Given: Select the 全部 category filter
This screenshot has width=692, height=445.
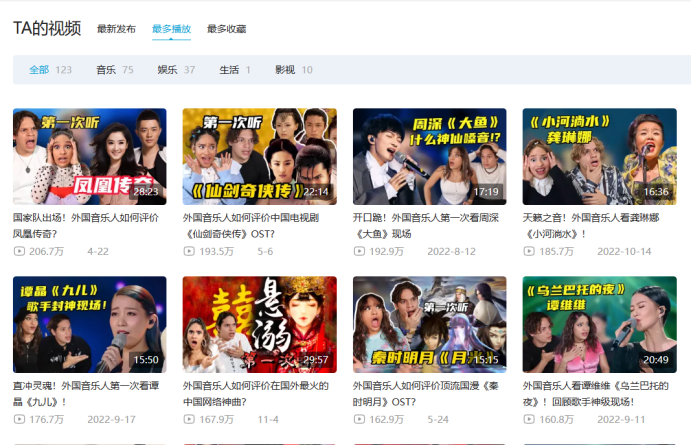Looking at the screenshot, I should pos(39,70).
